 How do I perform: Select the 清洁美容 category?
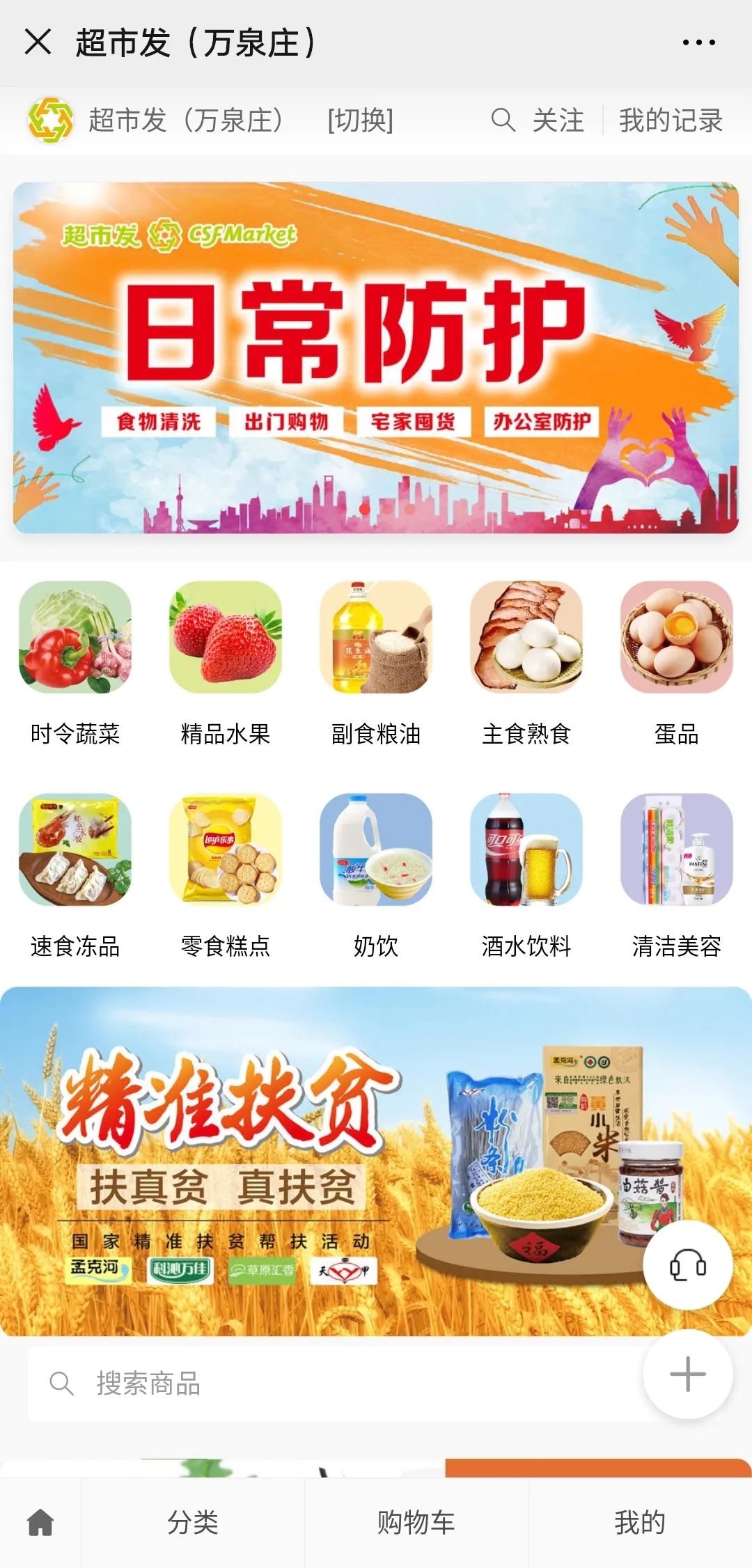[677, 877]
